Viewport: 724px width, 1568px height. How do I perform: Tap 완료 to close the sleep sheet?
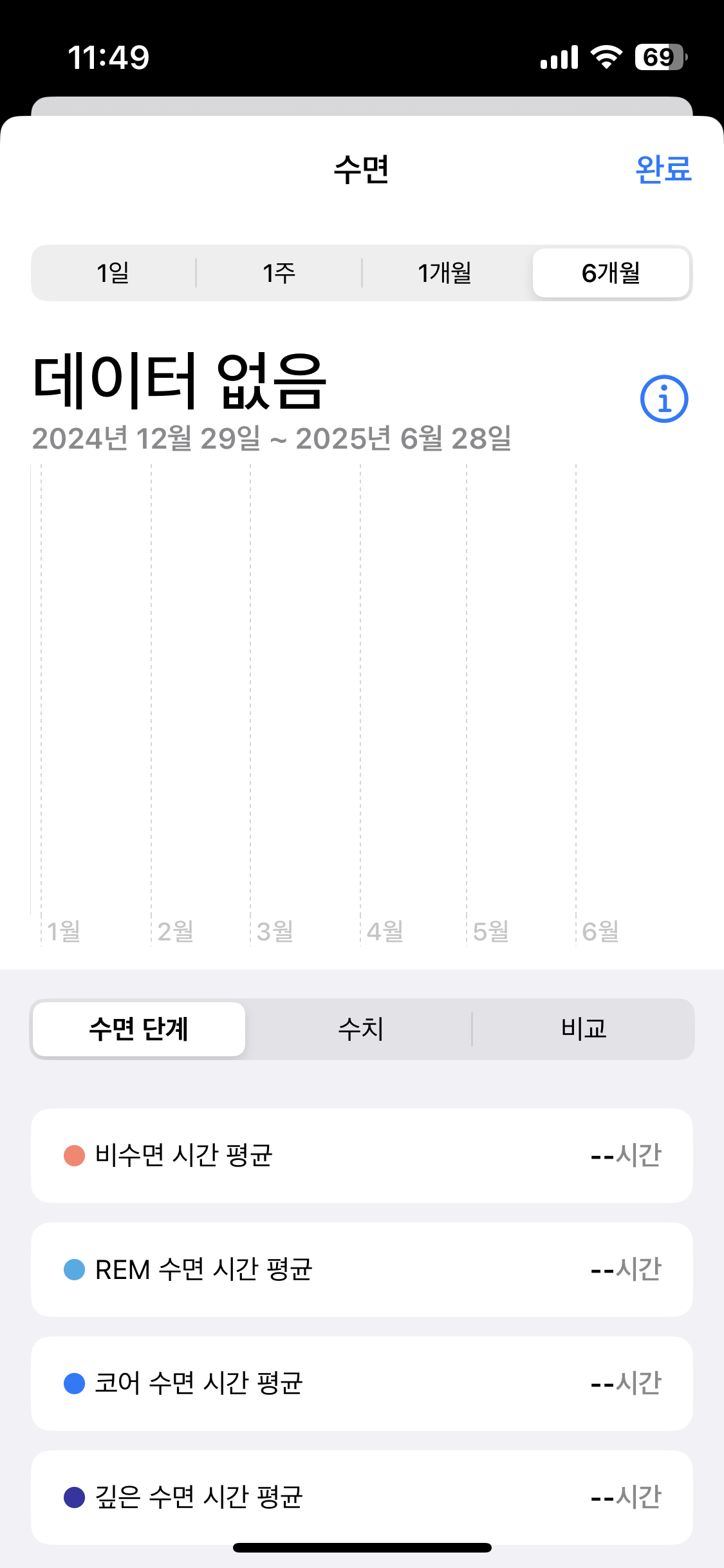(663, 170)
